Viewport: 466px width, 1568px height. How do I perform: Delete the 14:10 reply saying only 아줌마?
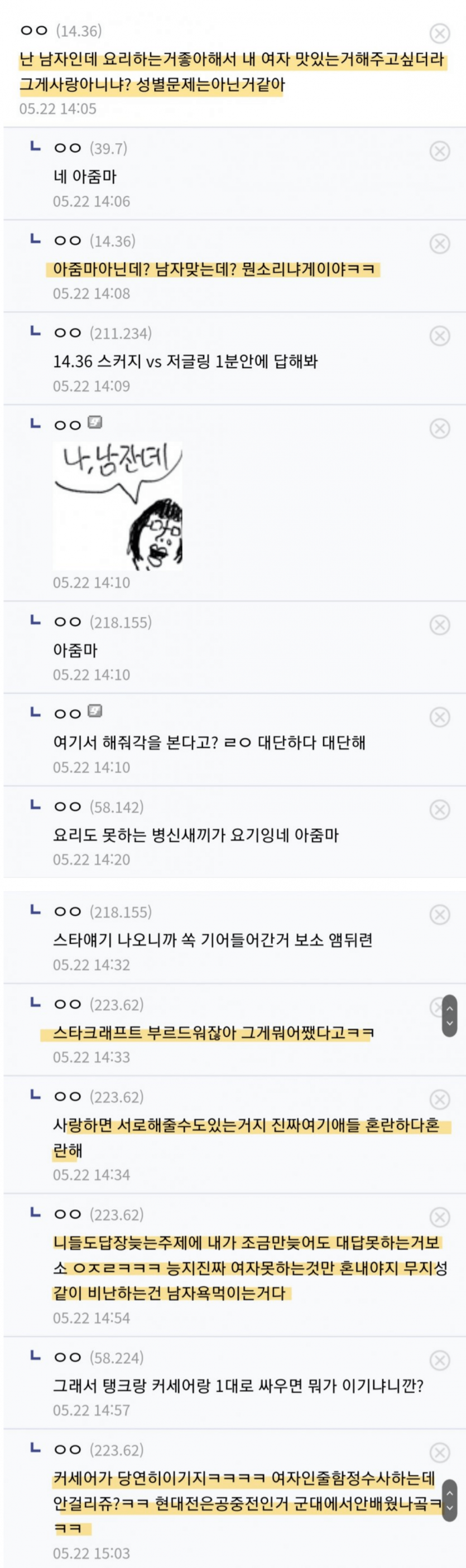coord(440,625)
